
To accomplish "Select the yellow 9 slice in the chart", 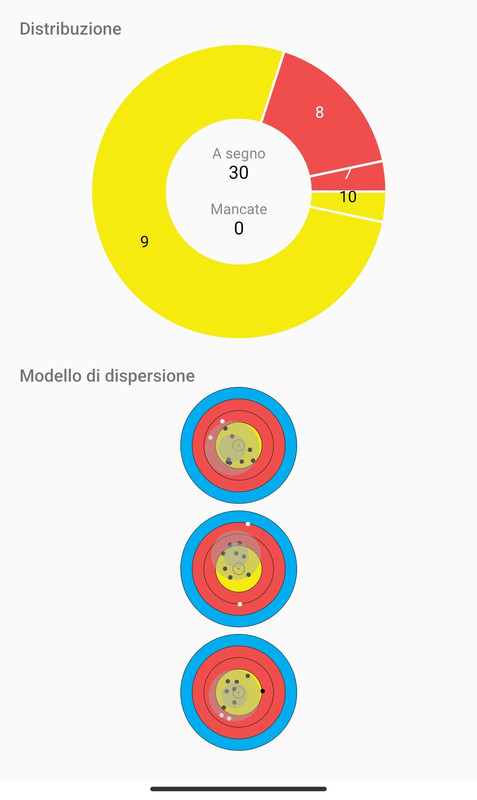I will (144, 241).
